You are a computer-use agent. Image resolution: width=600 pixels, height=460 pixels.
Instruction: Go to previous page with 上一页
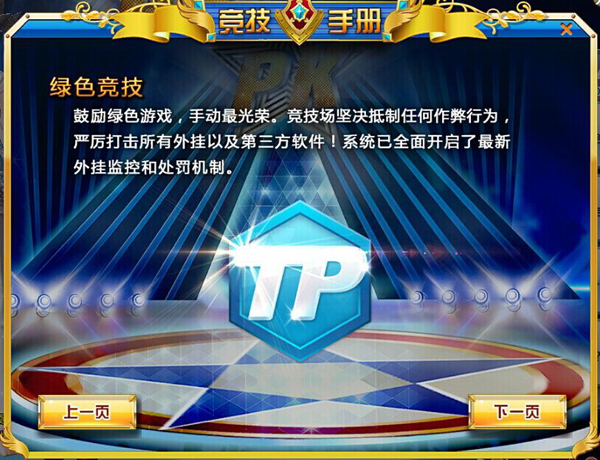click(x=87, y=410)
